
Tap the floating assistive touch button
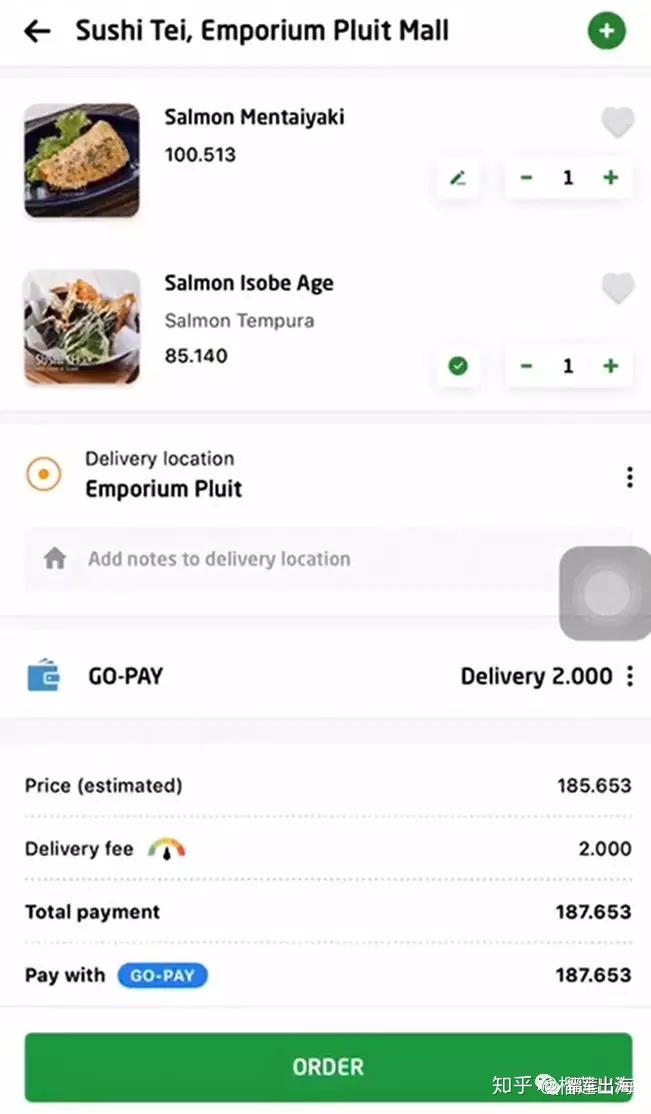606,595
